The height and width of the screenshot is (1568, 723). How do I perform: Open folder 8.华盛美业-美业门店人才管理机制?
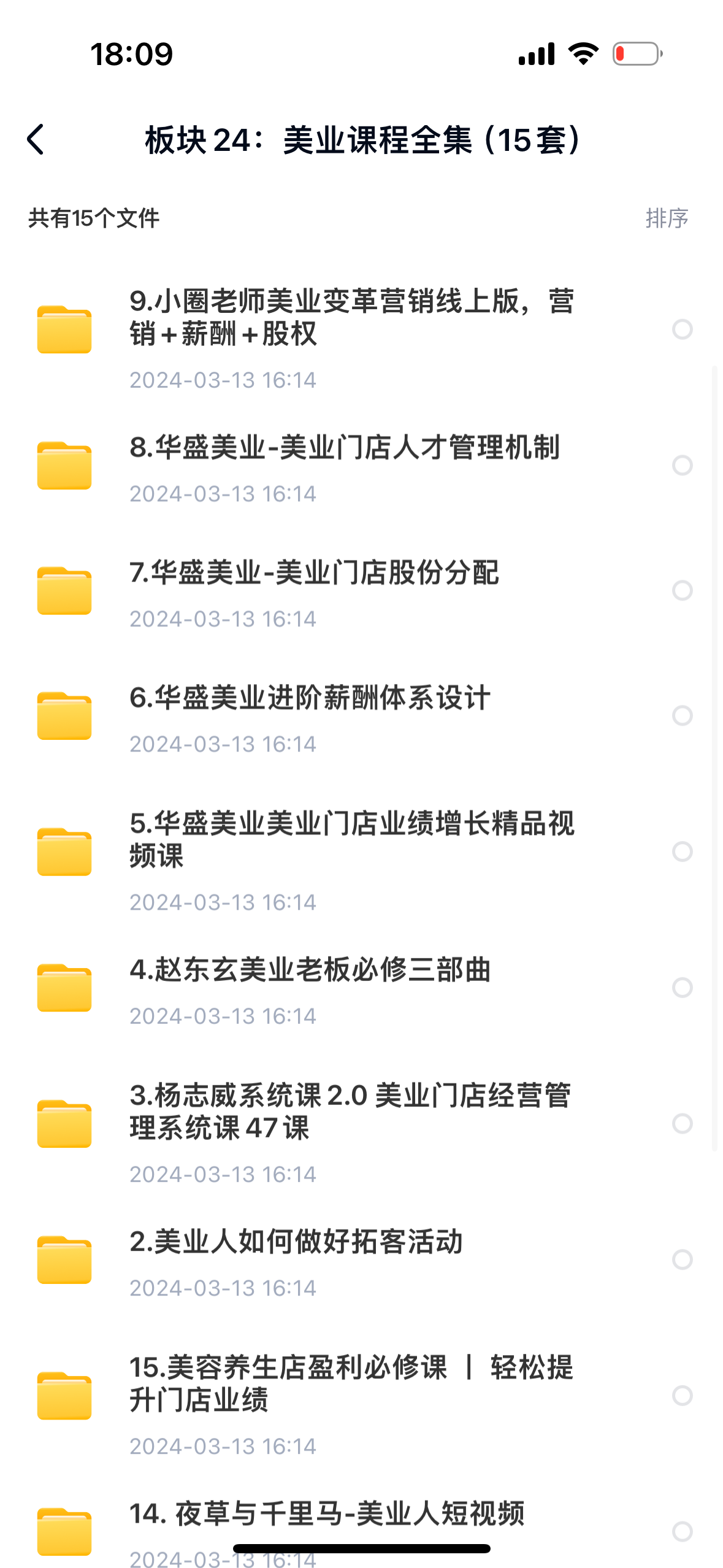click(x=344, y=448)
